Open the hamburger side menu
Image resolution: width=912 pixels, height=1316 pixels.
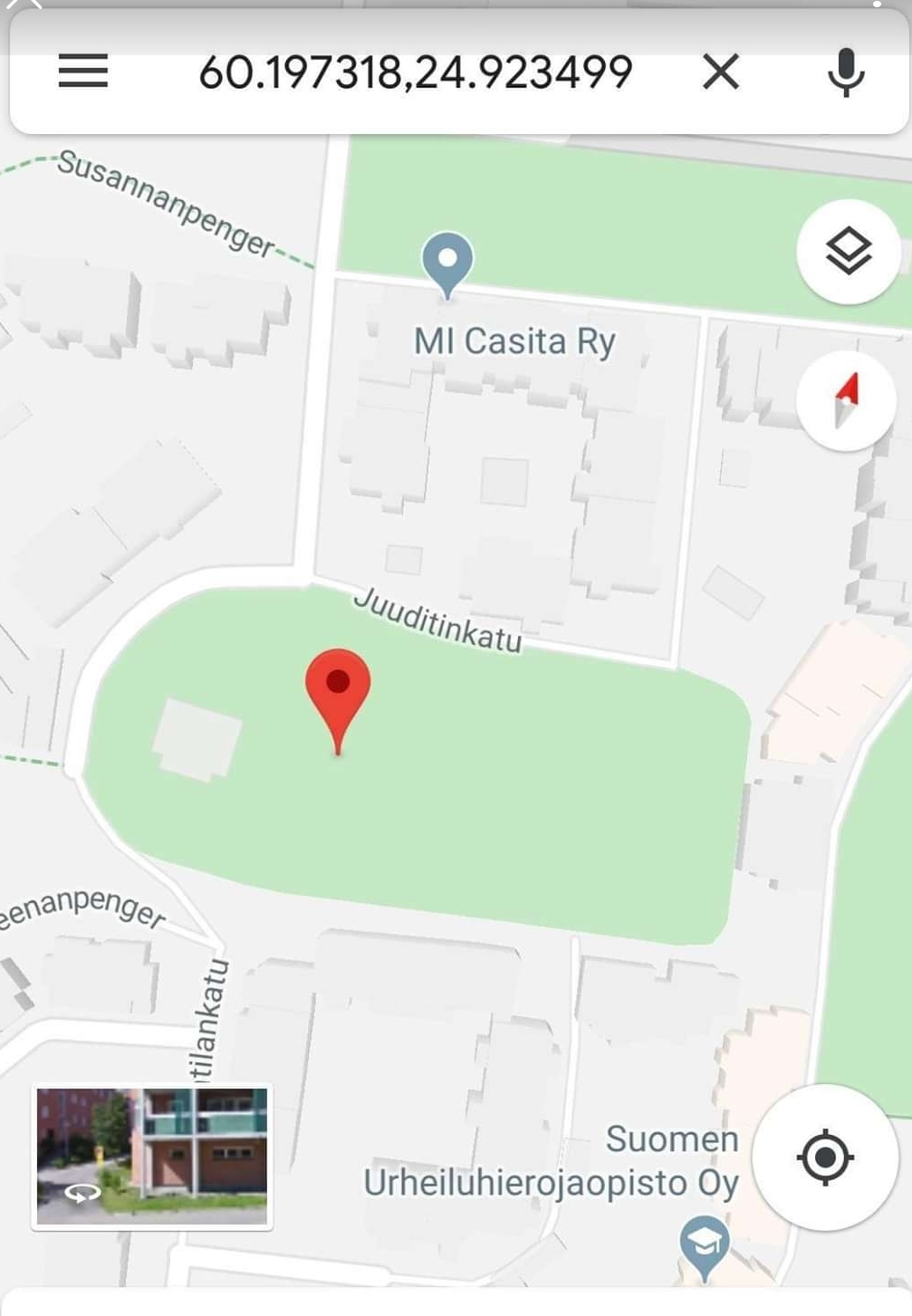click(x=83, y=72)
